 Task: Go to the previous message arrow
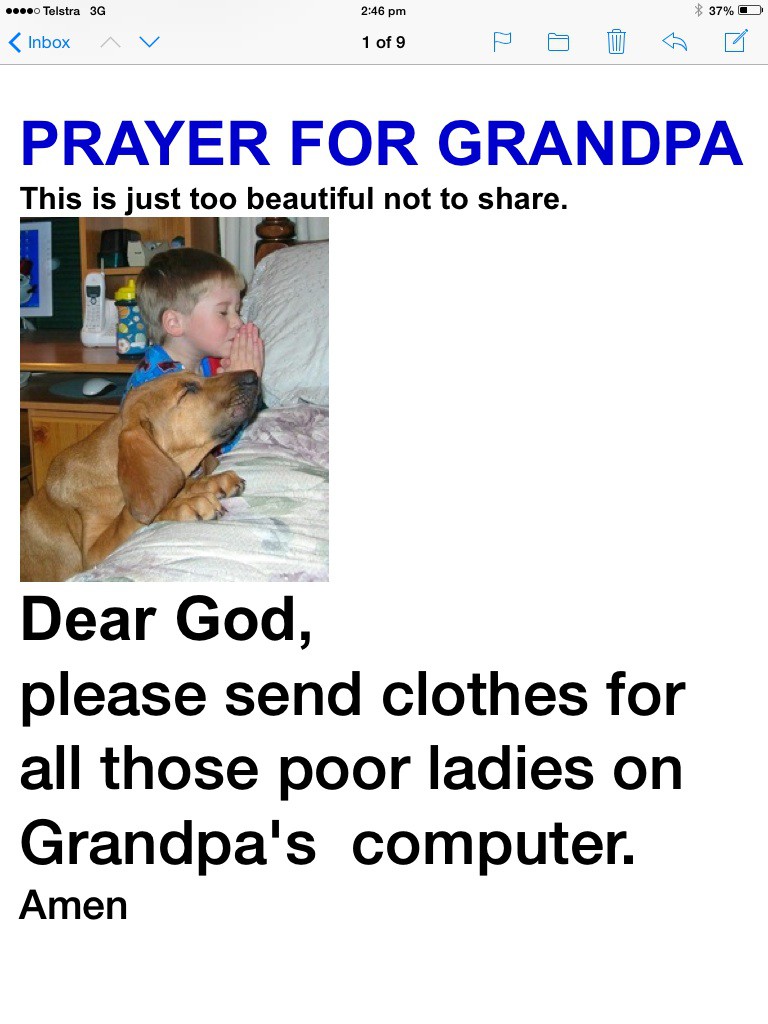[111, 42]
